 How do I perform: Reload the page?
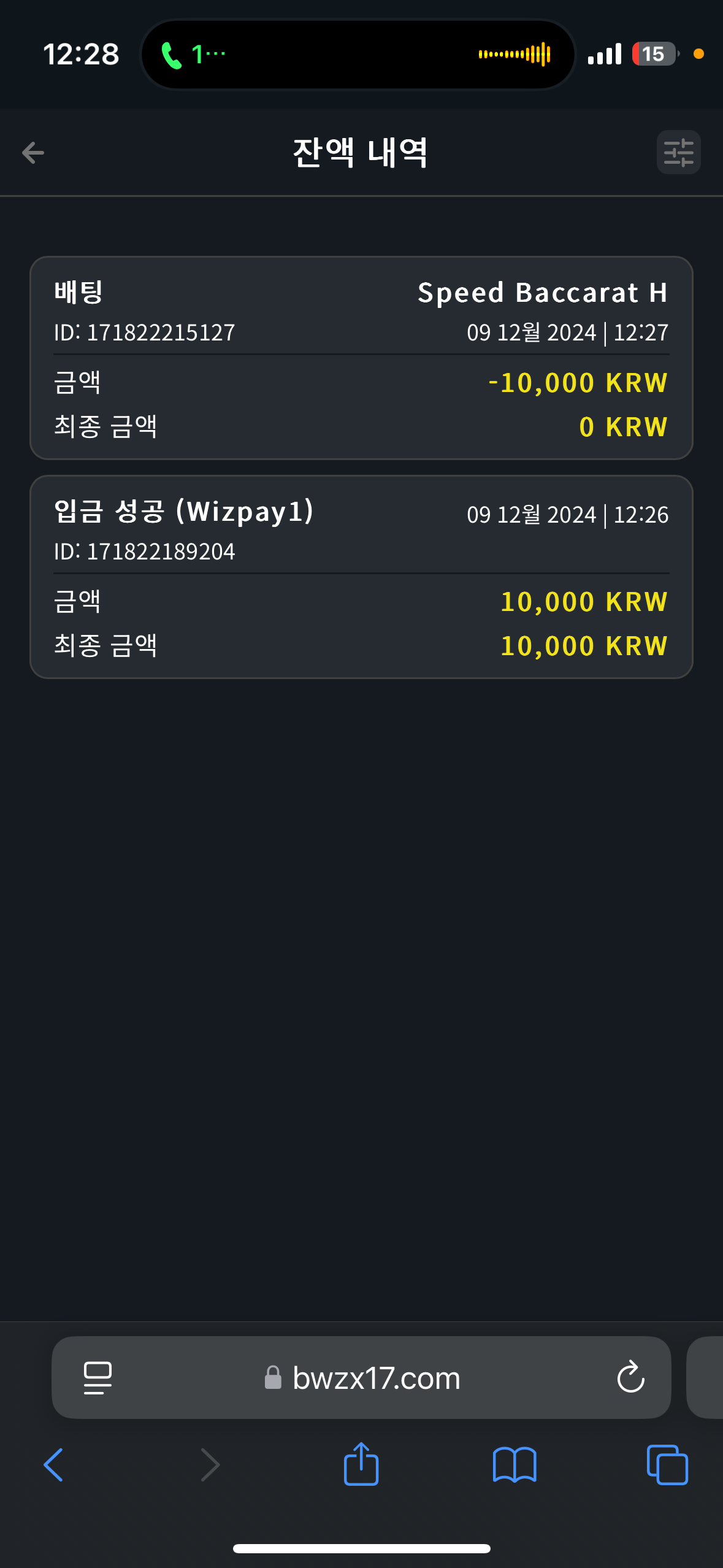(x=630, y=1378)
